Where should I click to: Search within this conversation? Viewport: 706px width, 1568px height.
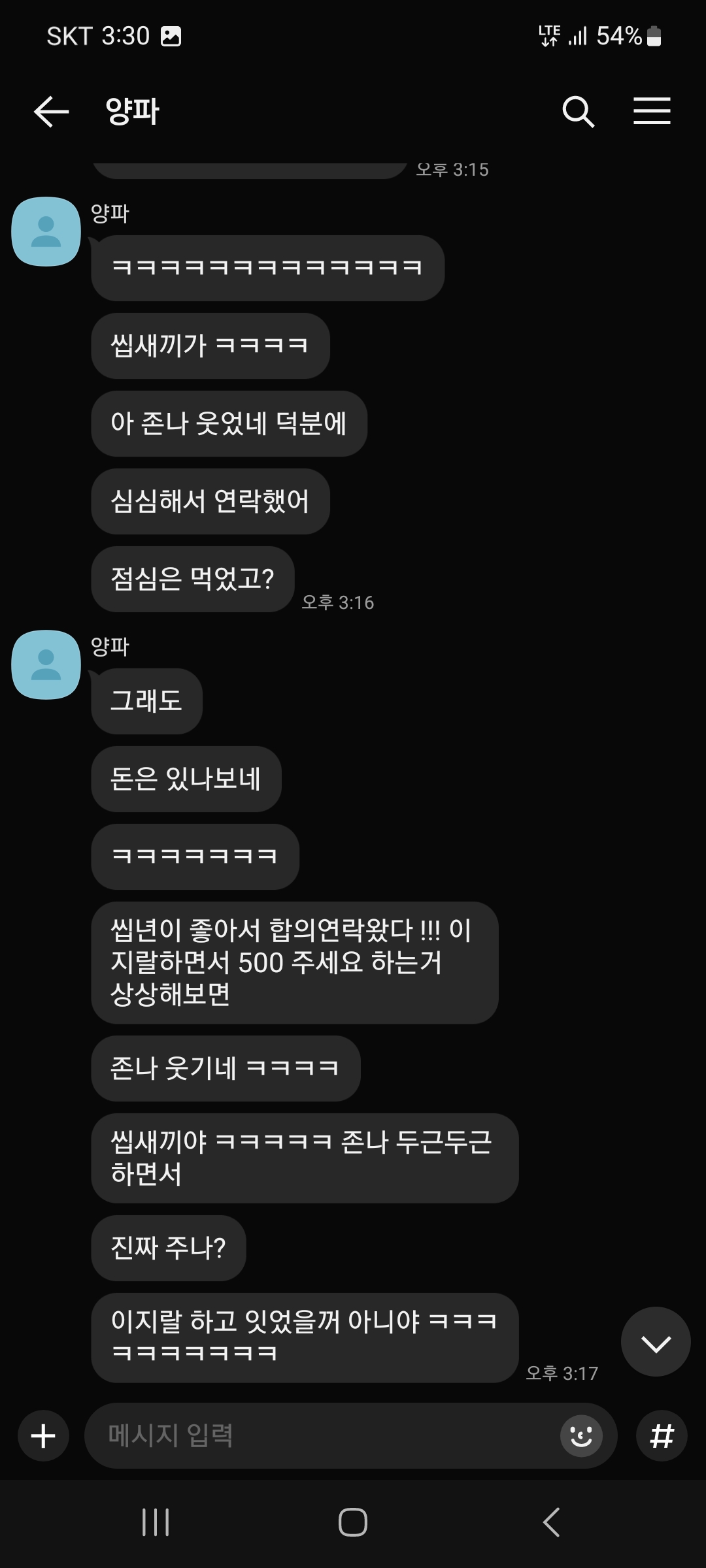[x=579, y=112]
